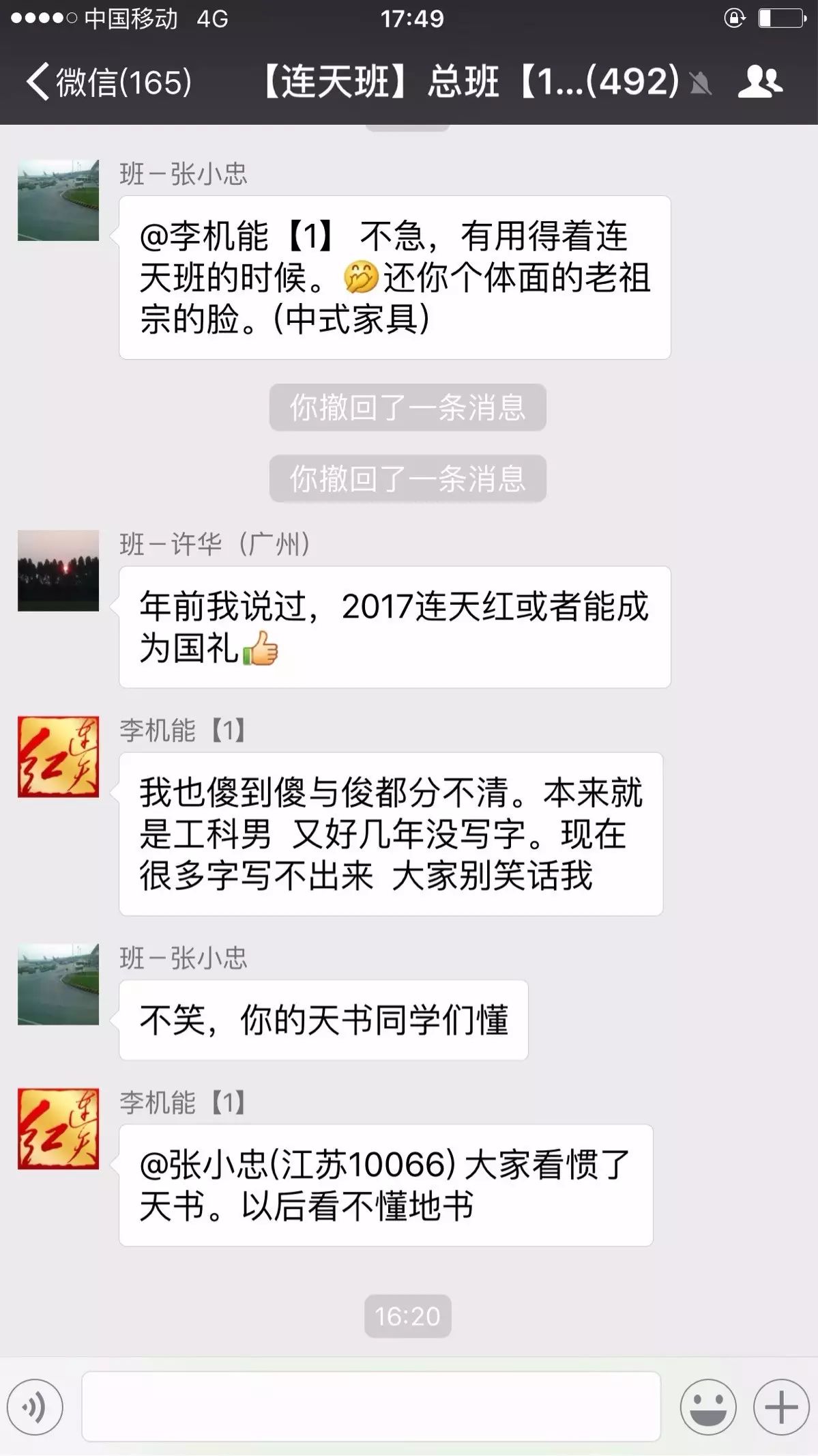The image size is (818, 1456).
Task: Switch to voice message input
Action: pyautogui.click(x=35, y=1407)
